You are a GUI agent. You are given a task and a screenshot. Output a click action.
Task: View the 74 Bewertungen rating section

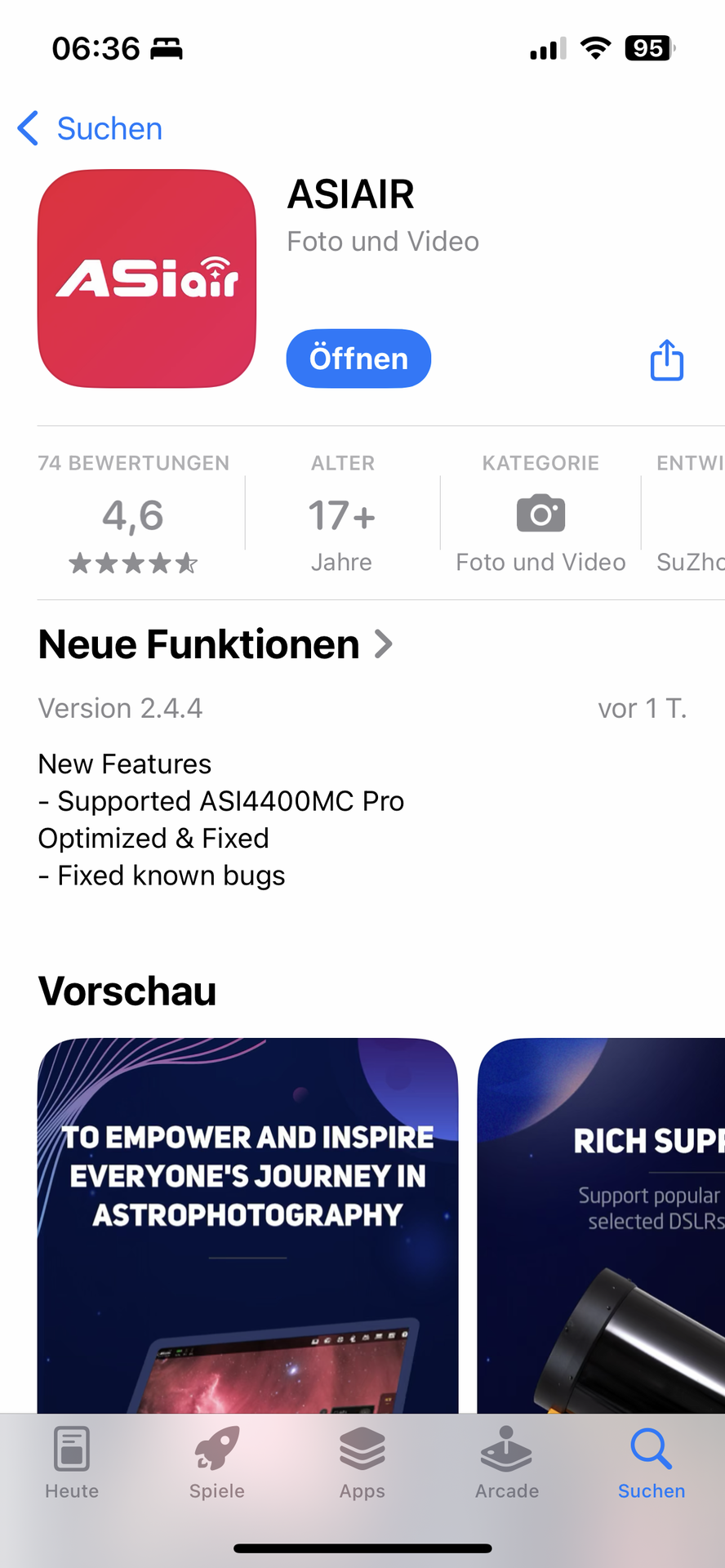tap(133, 514)
